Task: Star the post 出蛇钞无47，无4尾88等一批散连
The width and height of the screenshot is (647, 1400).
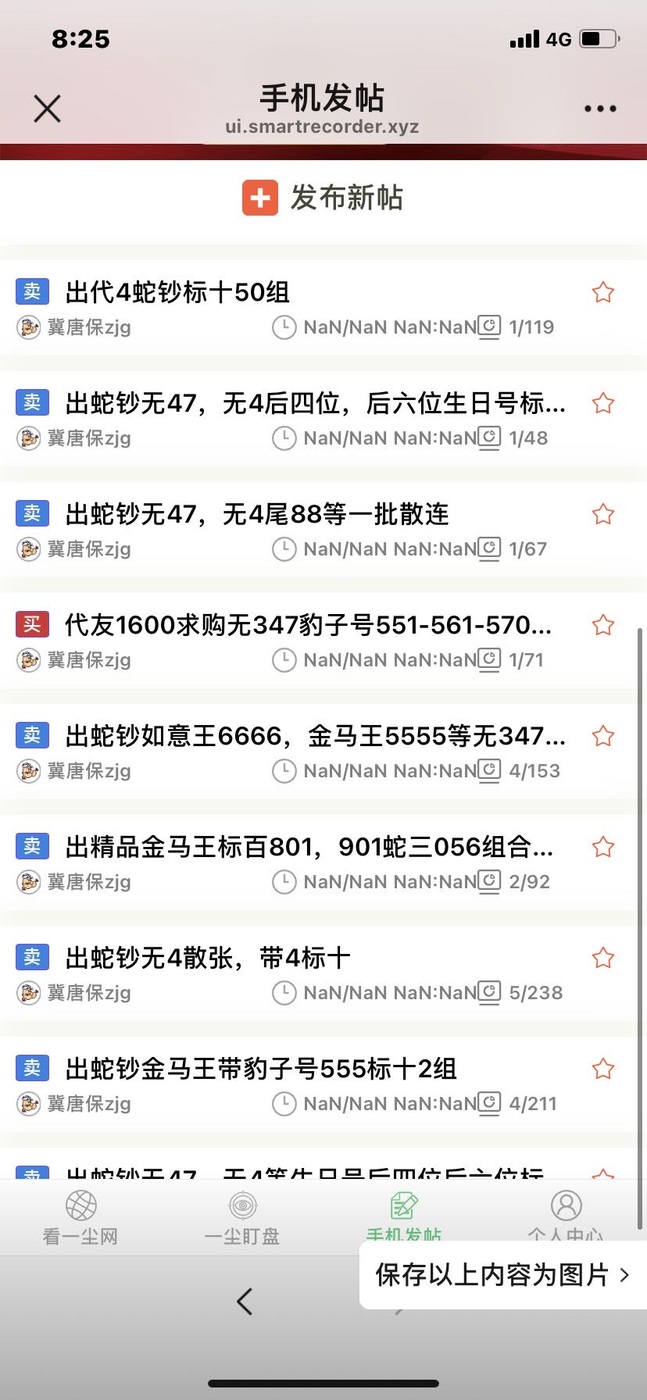Action: tap(603, 514)
